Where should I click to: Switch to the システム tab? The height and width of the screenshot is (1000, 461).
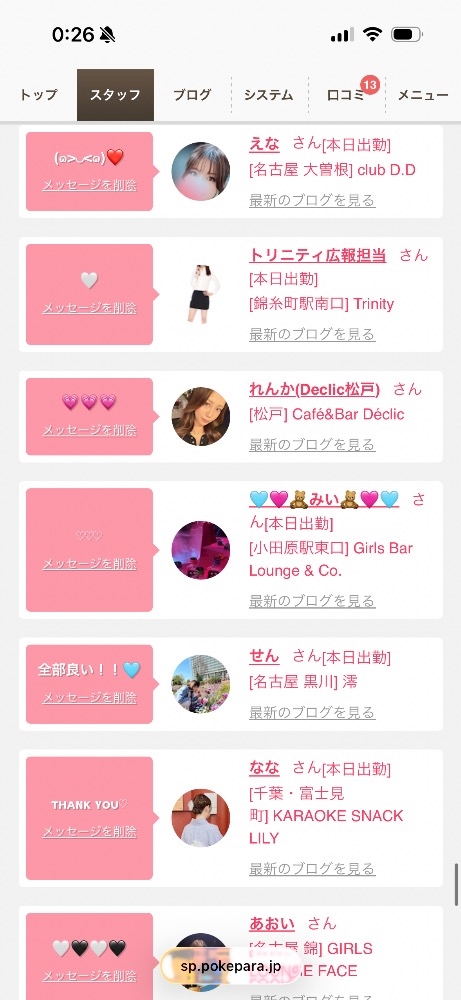269,95
